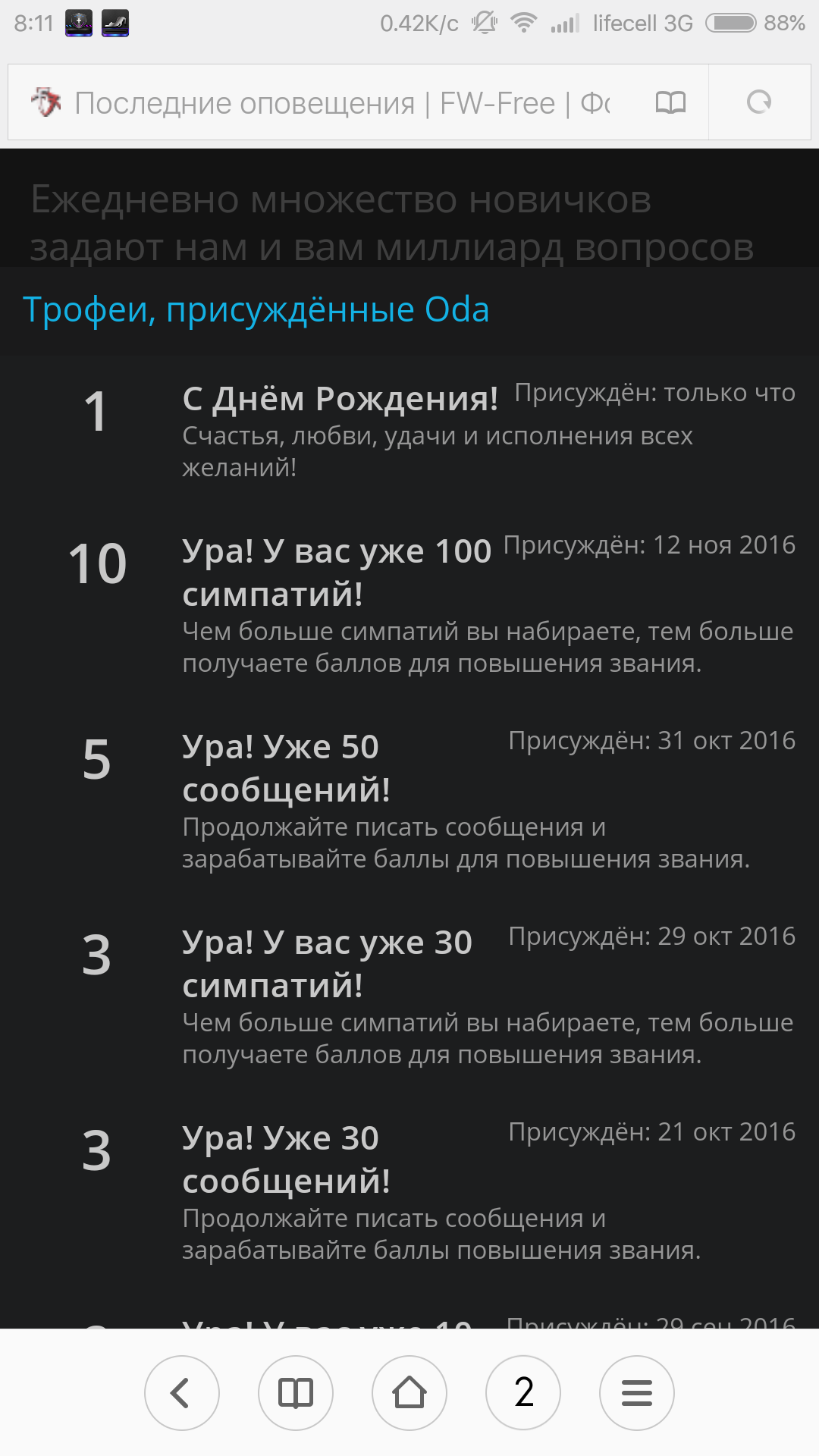Go to browser home page
Image resolution: width=819 pixels, height=1456 pixels.
coord(409,1393)
